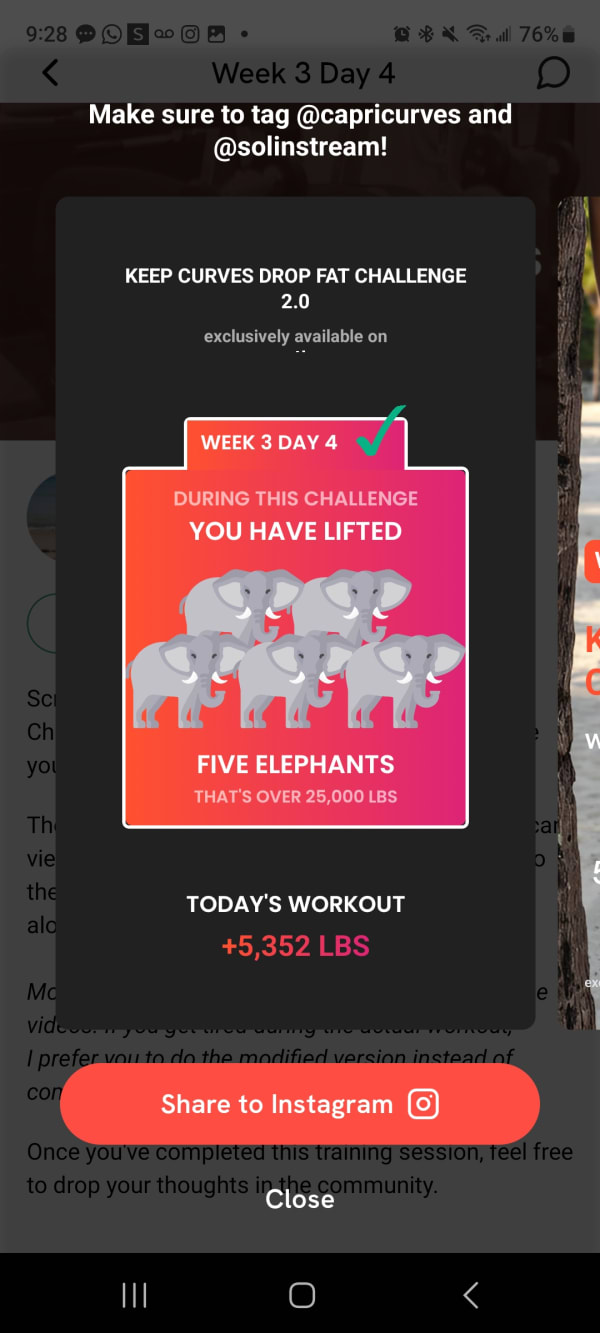Open the comments chat bubble
600x1333 pixels.
(552, 72)
